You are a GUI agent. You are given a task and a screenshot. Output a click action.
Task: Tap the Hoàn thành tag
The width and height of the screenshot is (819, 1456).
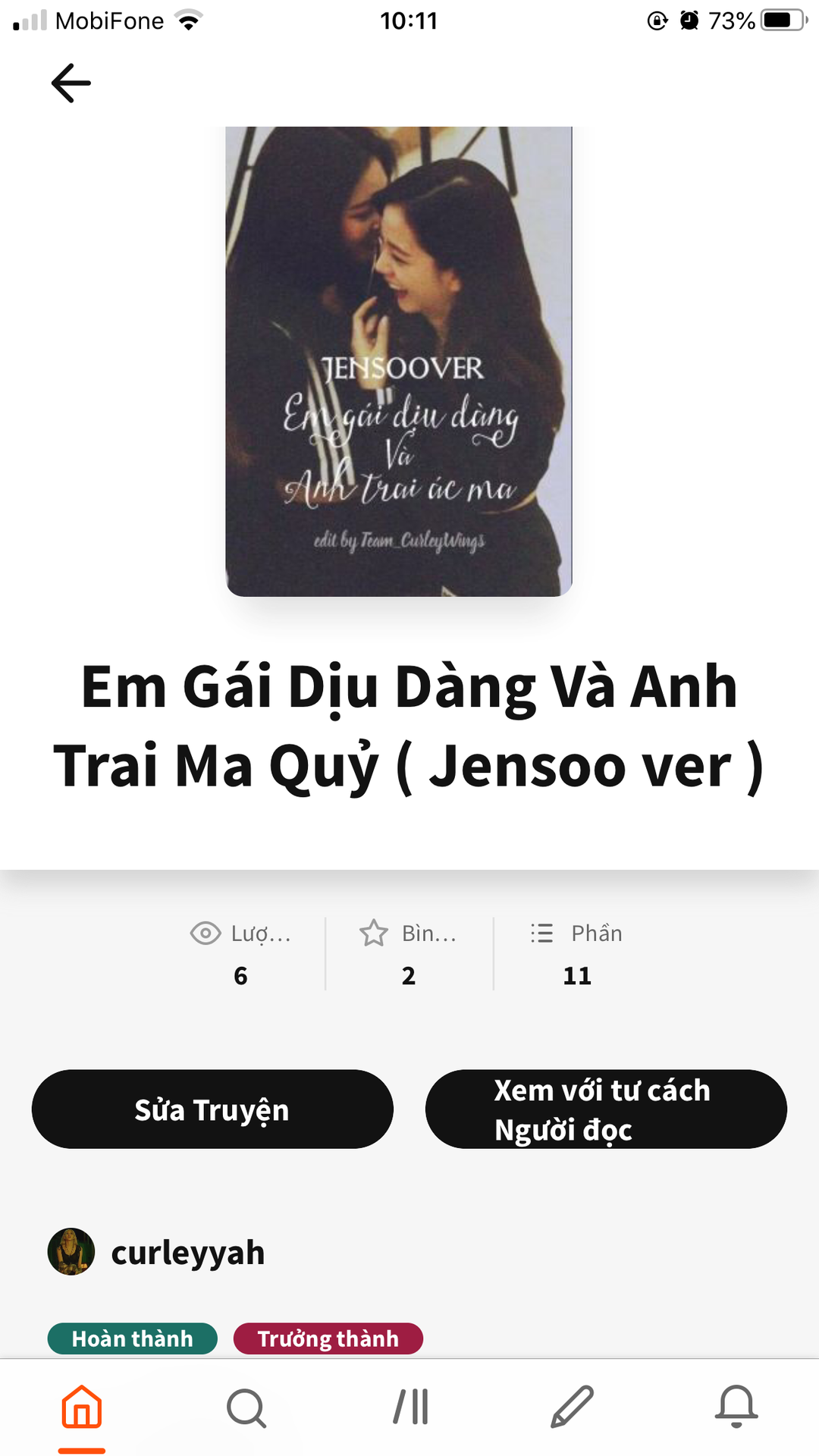[133, 1338]
